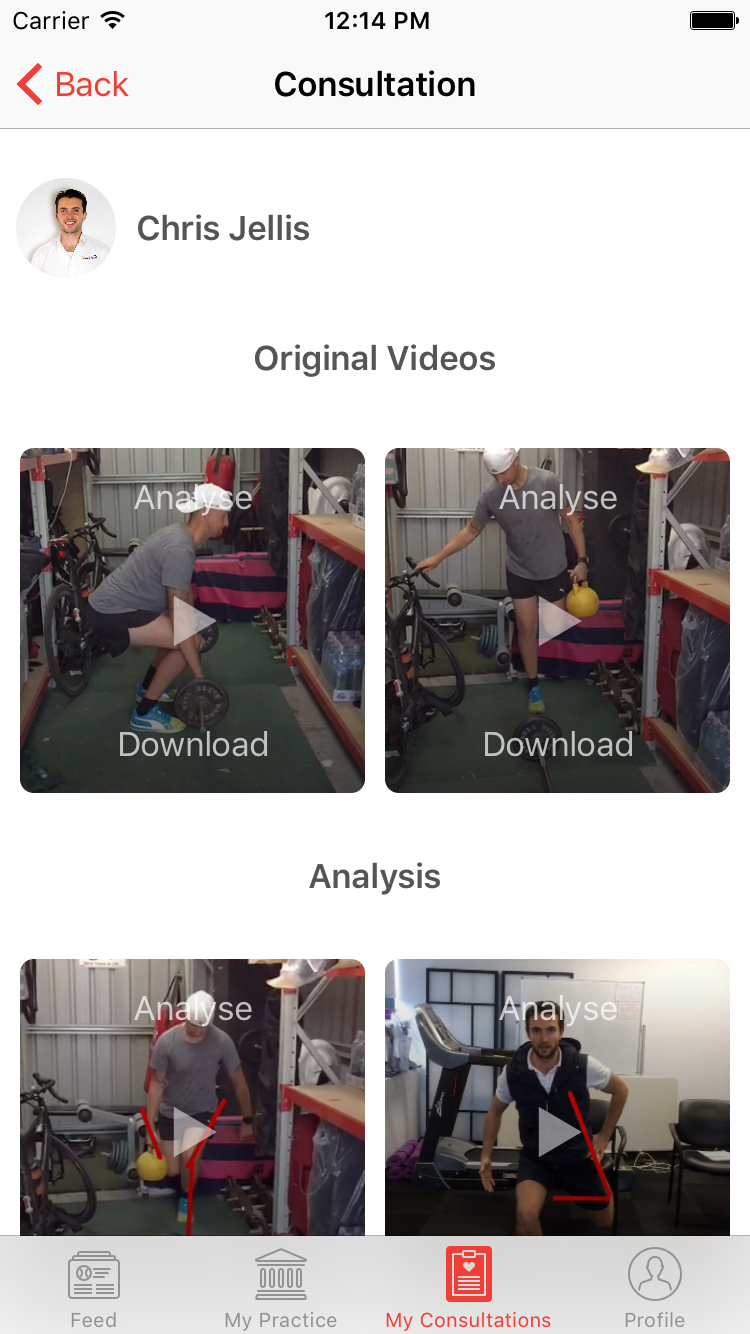Tap Analyse on the kettlebell analysis video

(193, 1008)
